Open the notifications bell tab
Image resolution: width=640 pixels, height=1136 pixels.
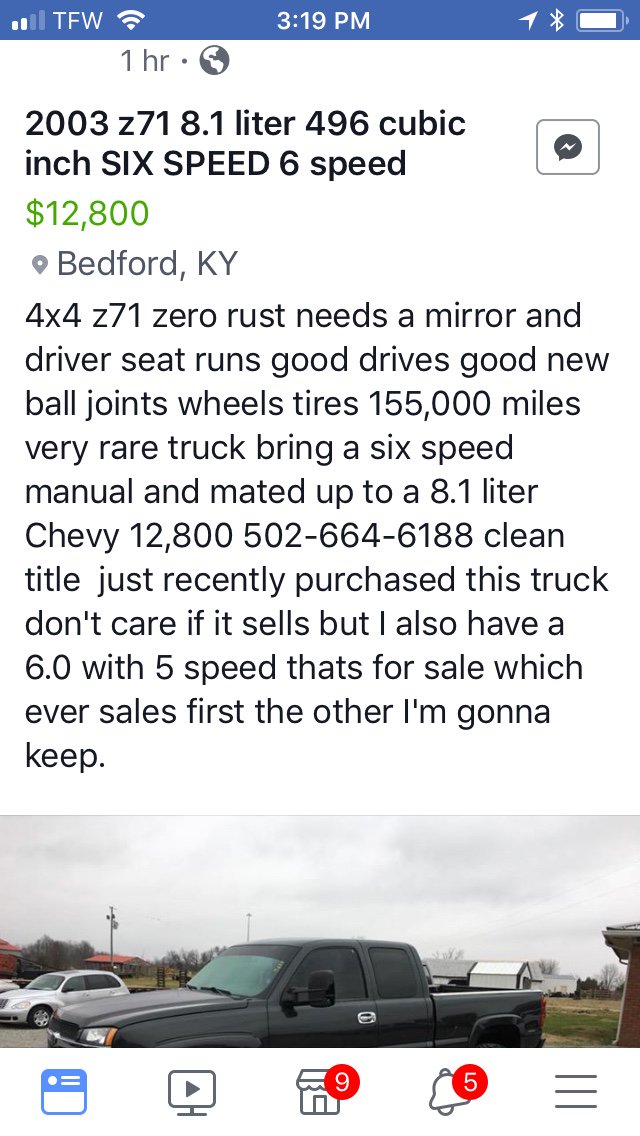pyautogui.click(x=449, y=1093)
